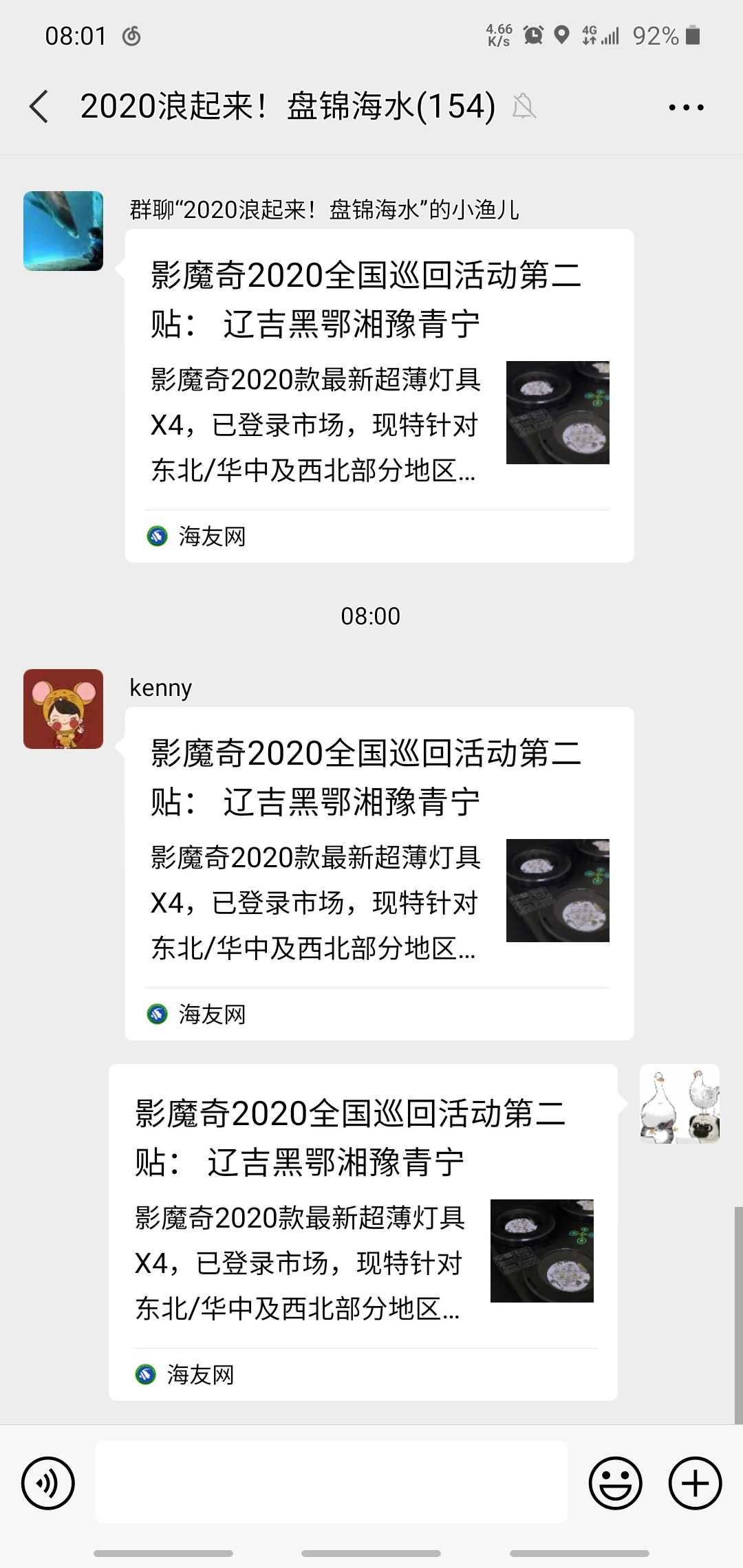The height and width of the screenshot is (1568, 743).
Task: Open the plus attachments menu
Action: [695, 1483]
